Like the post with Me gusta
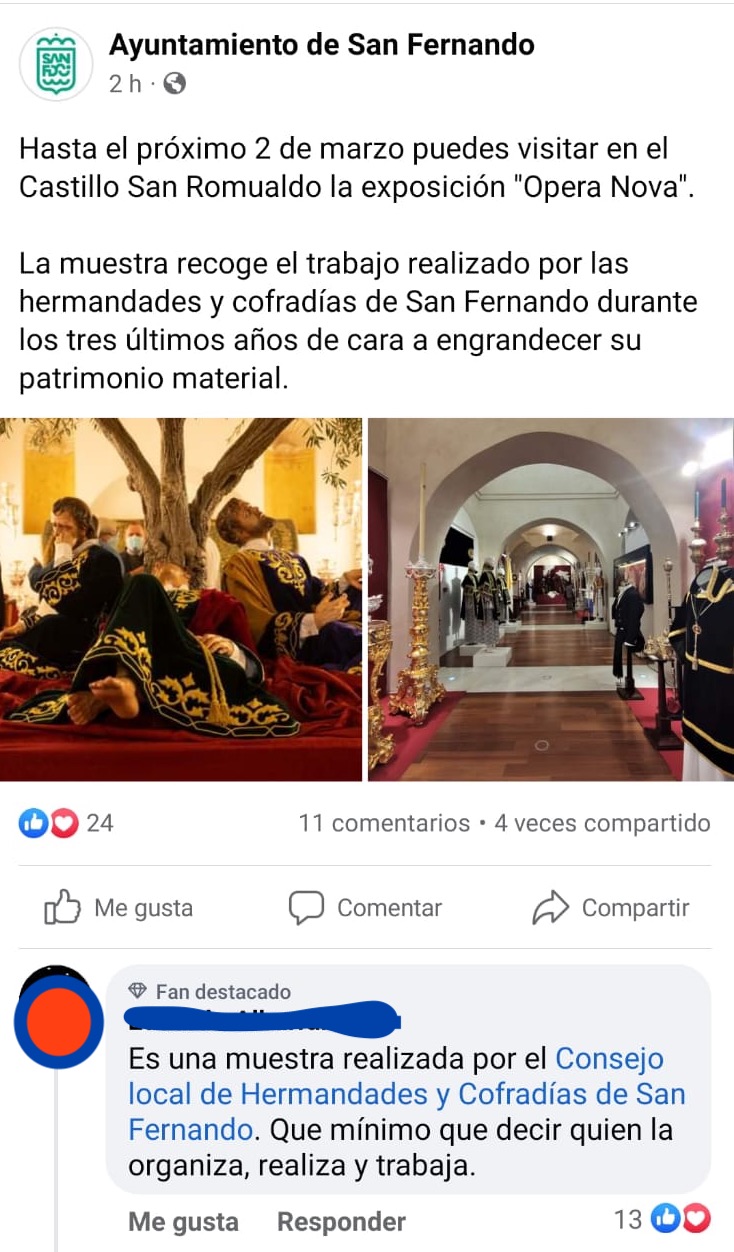 point(119,907)
